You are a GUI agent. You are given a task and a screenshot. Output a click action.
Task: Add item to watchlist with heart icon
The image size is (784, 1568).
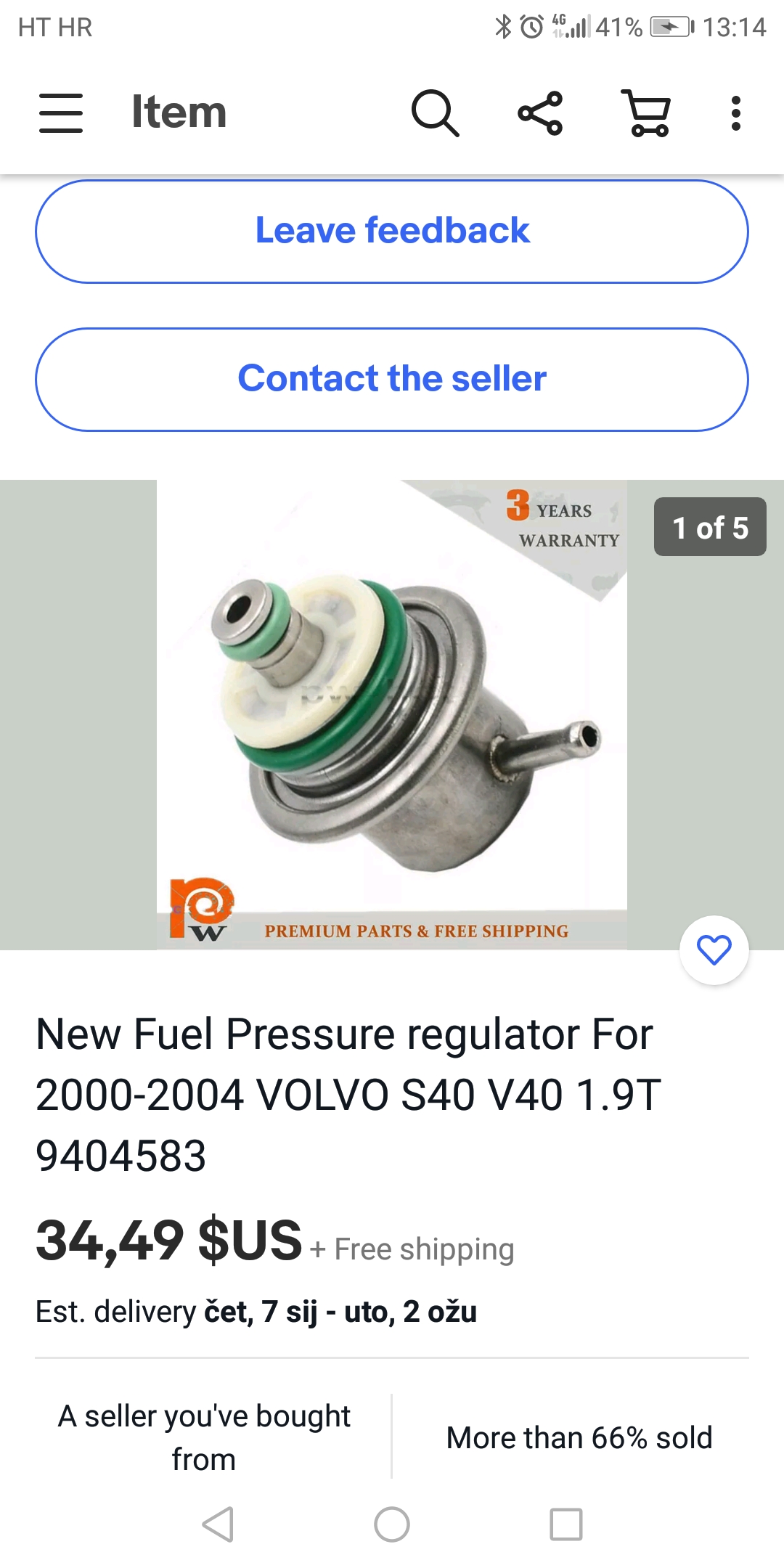[714, 950]
